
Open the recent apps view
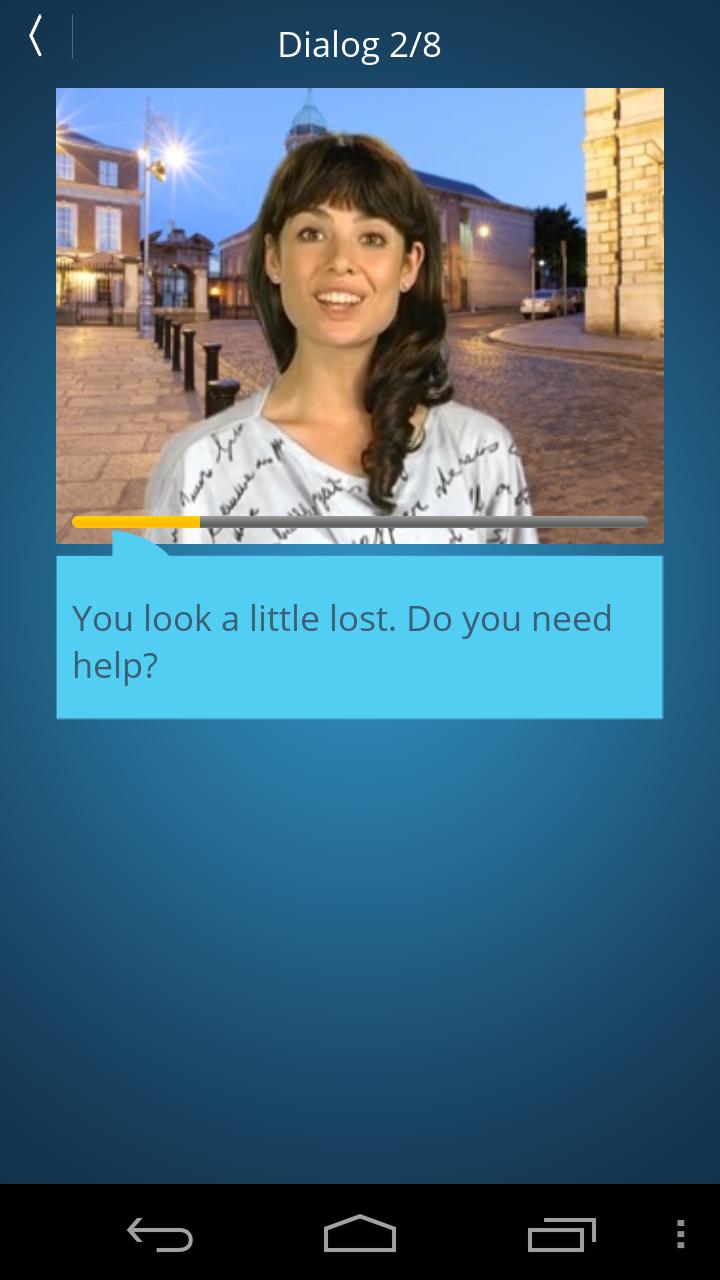pos(561,1235)
